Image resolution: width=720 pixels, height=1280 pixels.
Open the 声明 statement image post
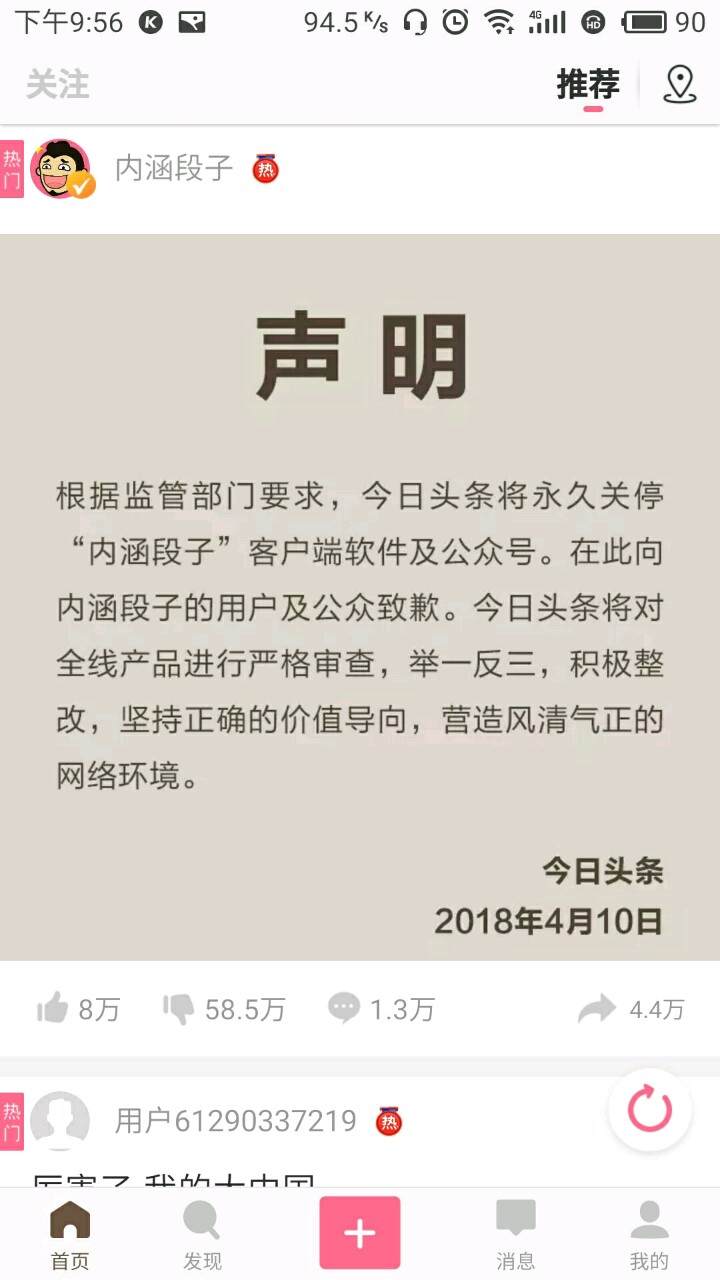pyautogui.click(x=360, y=597)
